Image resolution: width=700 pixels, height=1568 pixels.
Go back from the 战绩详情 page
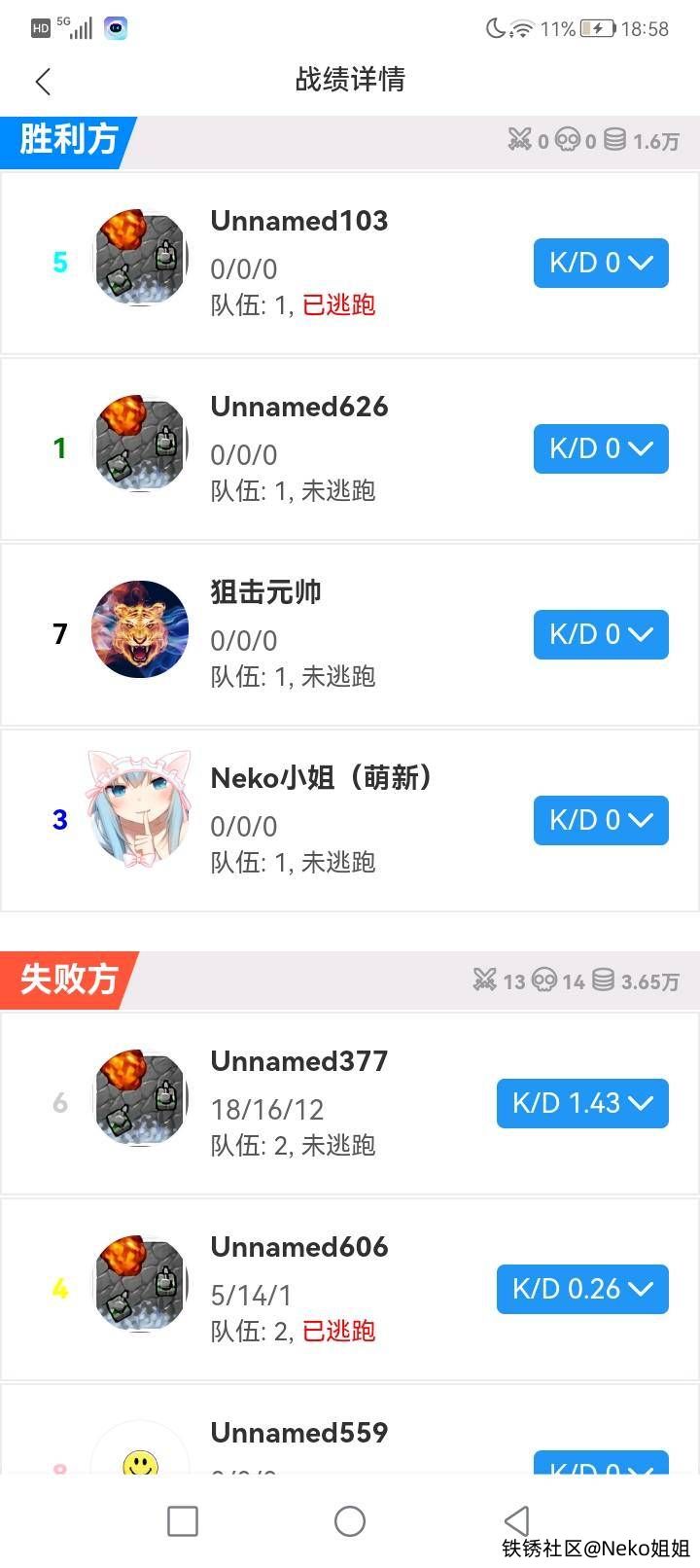click(43, 81)
